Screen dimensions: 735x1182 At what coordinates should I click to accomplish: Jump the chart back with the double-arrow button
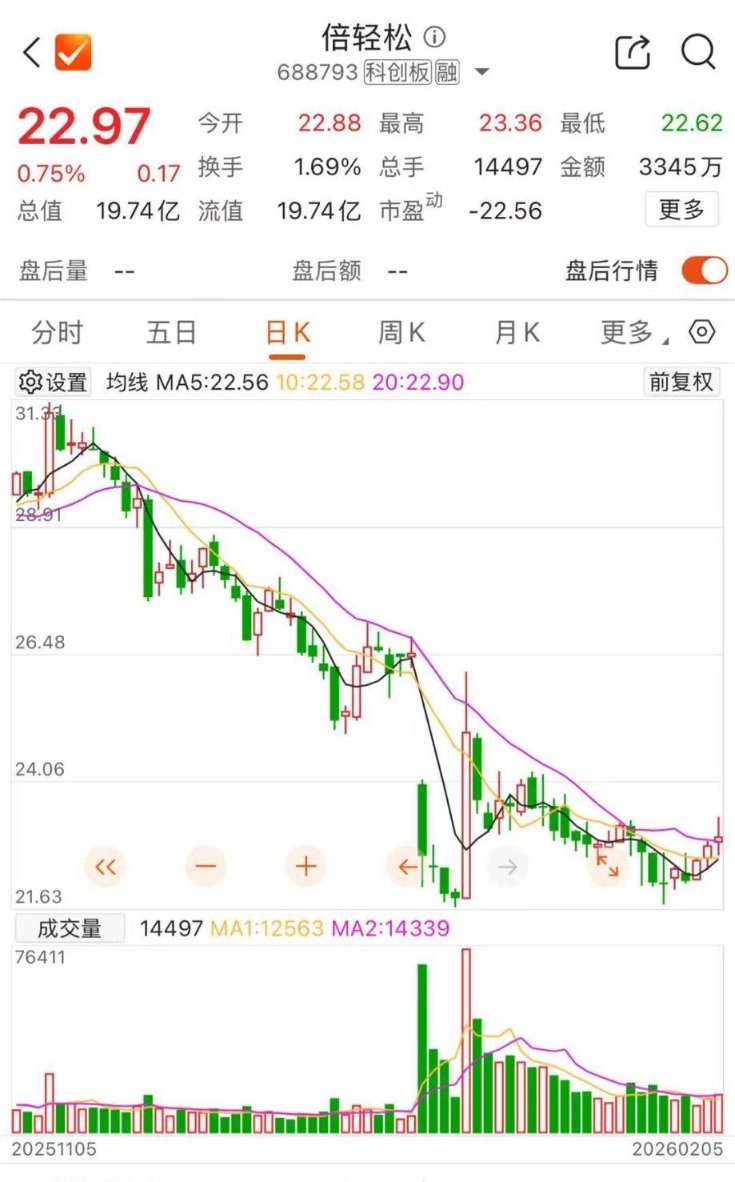105,866
